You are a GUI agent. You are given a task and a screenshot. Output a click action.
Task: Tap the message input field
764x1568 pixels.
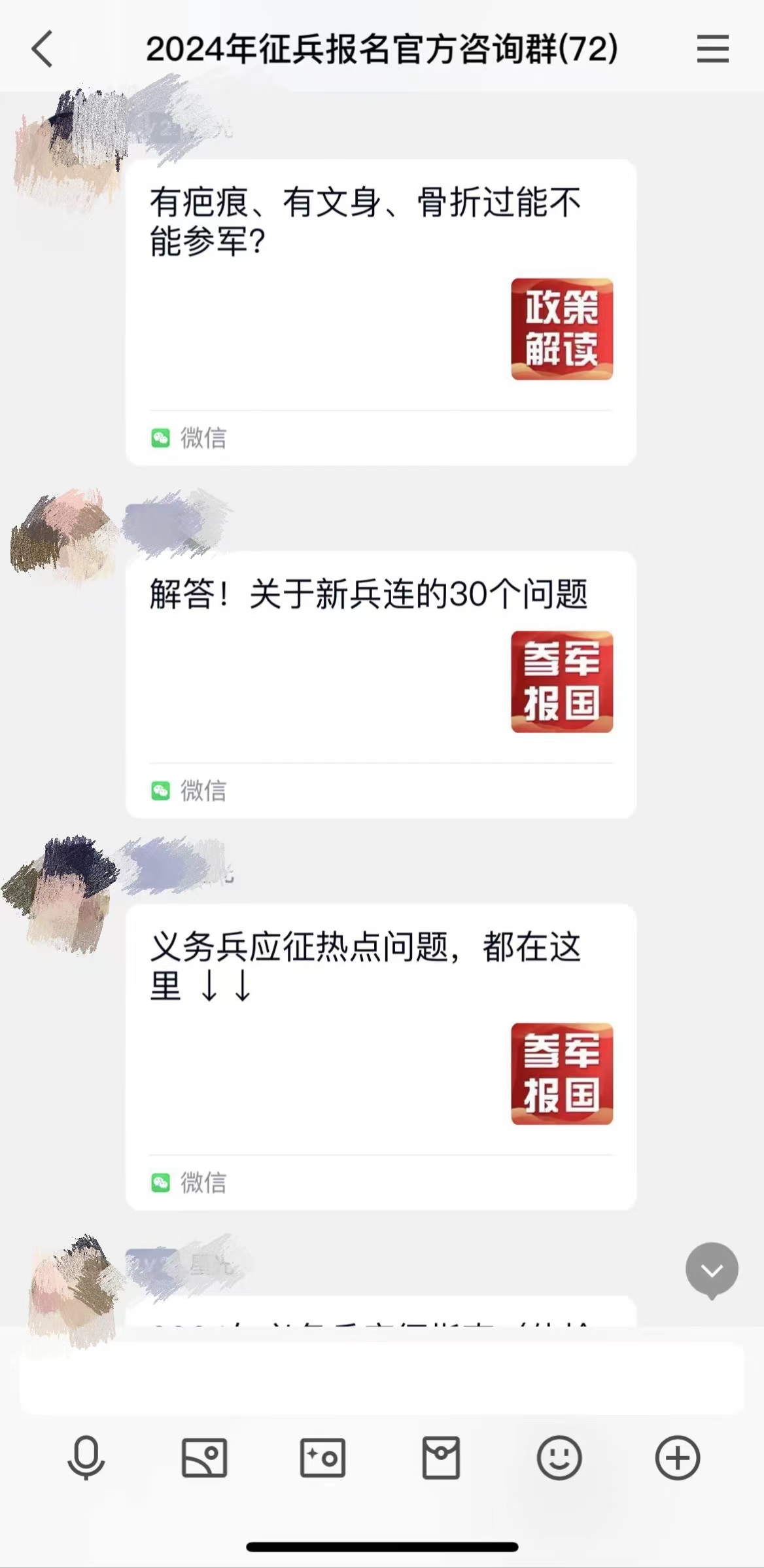[382, 1380]
